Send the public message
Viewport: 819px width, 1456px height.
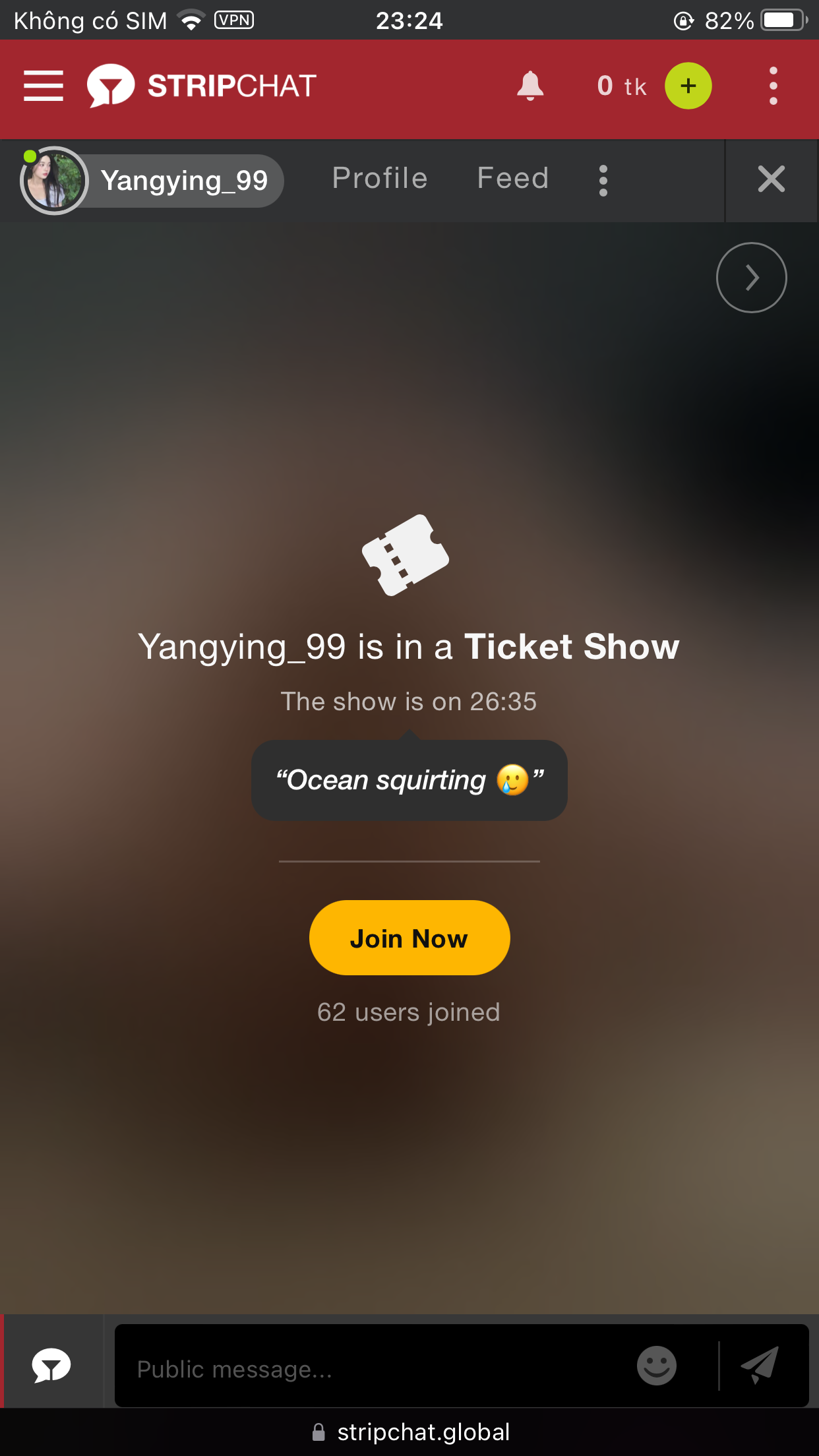click(x=760, y=1366)
